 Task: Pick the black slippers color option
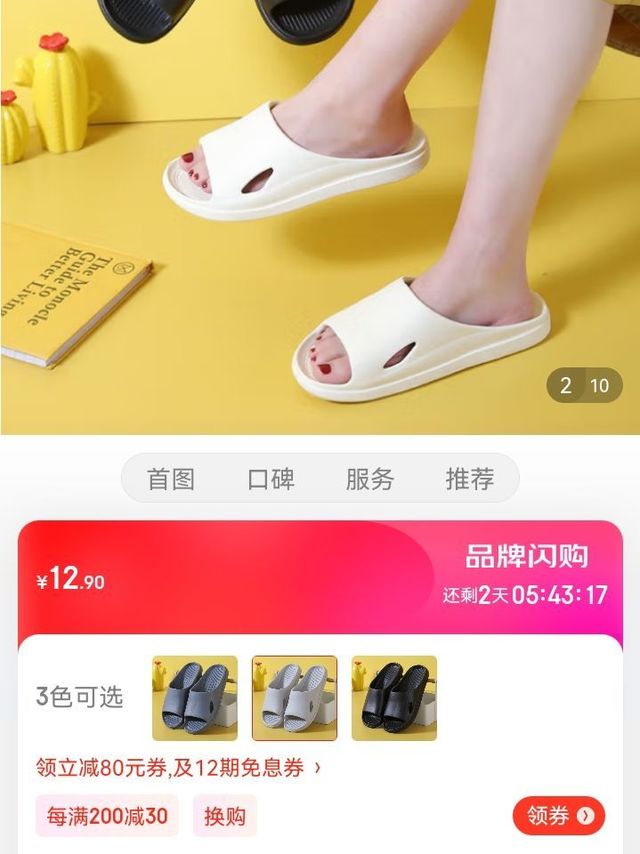(x=394, y=698)
